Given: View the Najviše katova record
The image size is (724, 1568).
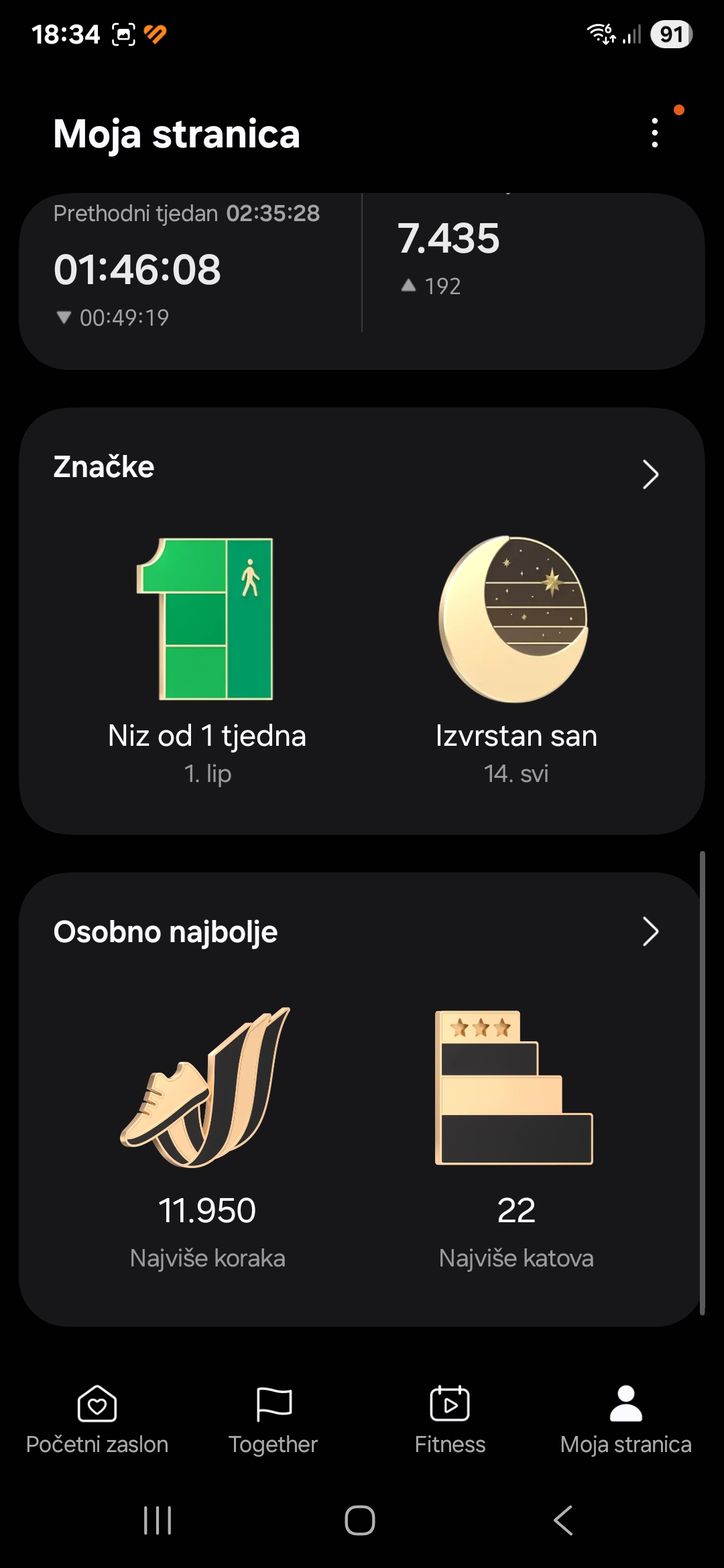Looking at the screenshot, I should pos(516,1137).
